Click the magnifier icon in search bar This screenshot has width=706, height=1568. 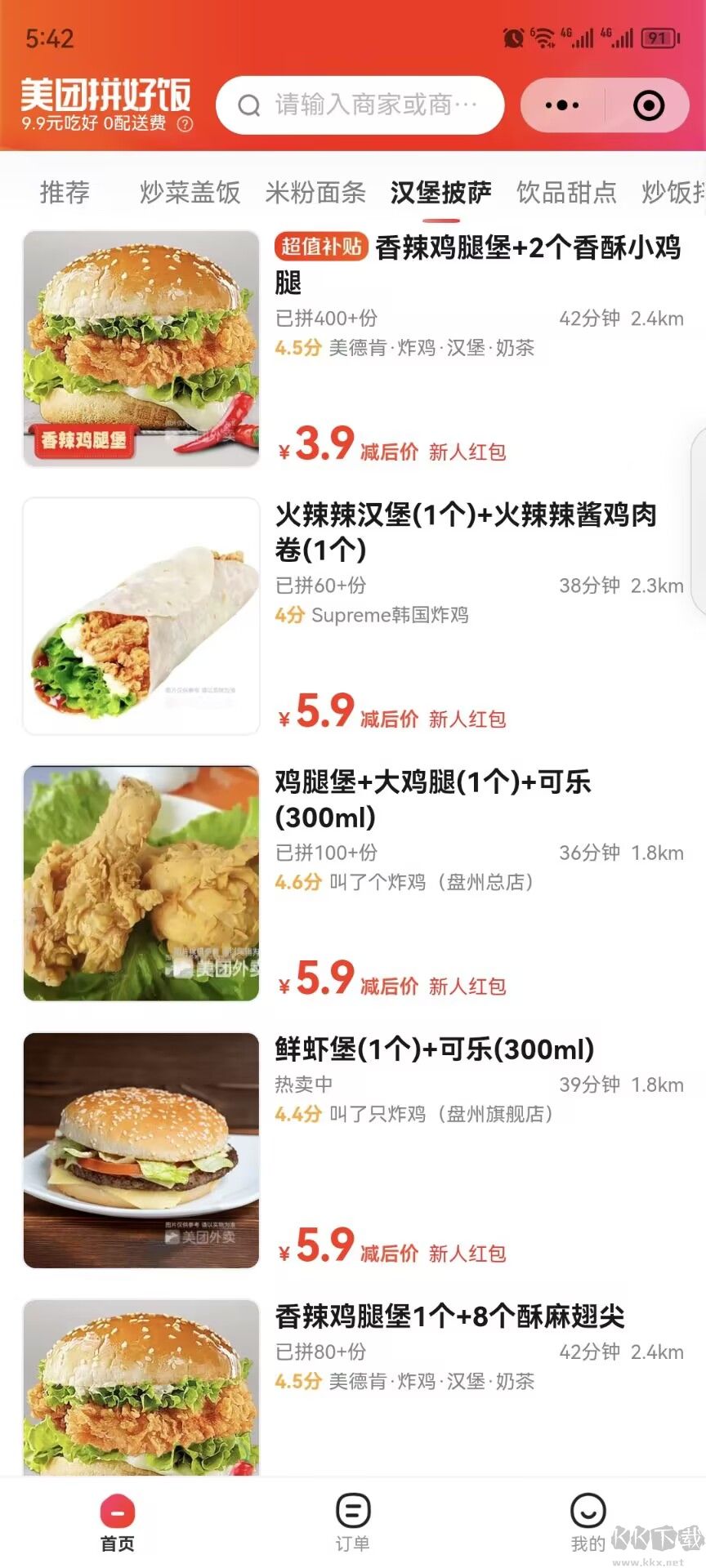click(249, 105)
